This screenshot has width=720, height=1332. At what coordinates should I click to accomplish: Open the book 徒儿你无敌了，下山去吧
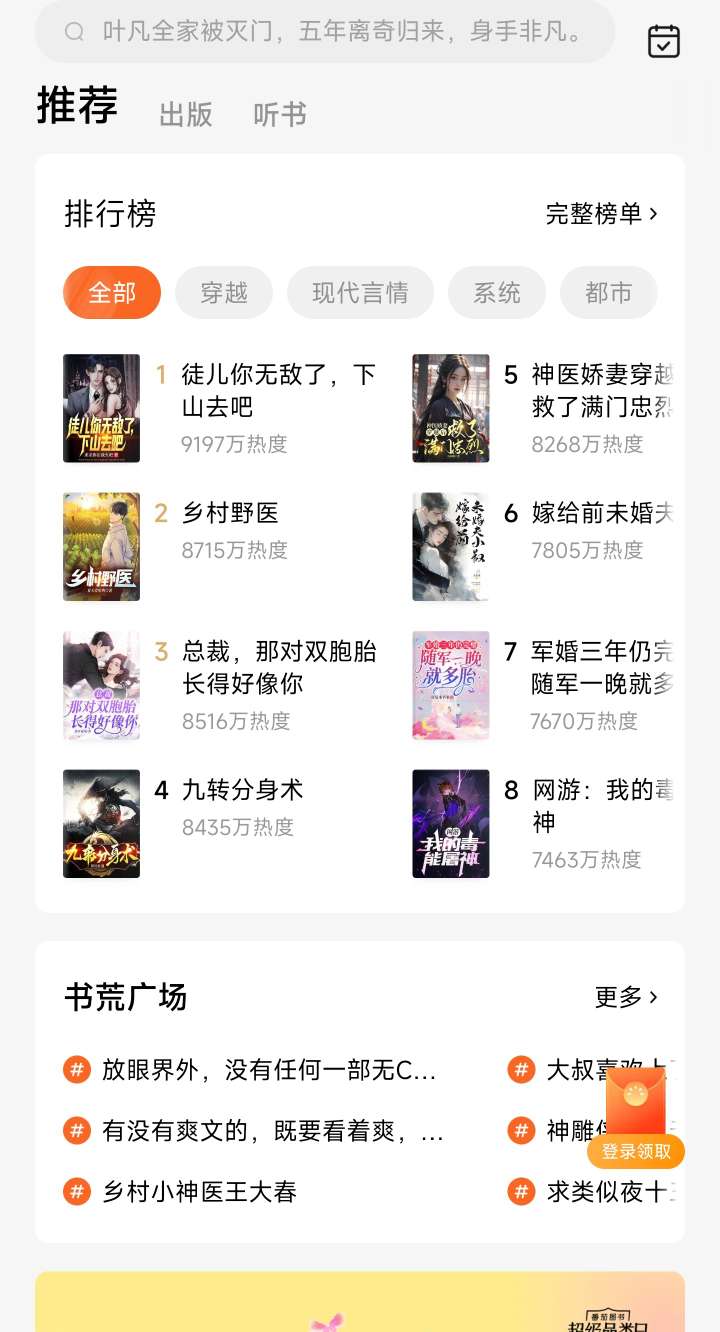278,391
